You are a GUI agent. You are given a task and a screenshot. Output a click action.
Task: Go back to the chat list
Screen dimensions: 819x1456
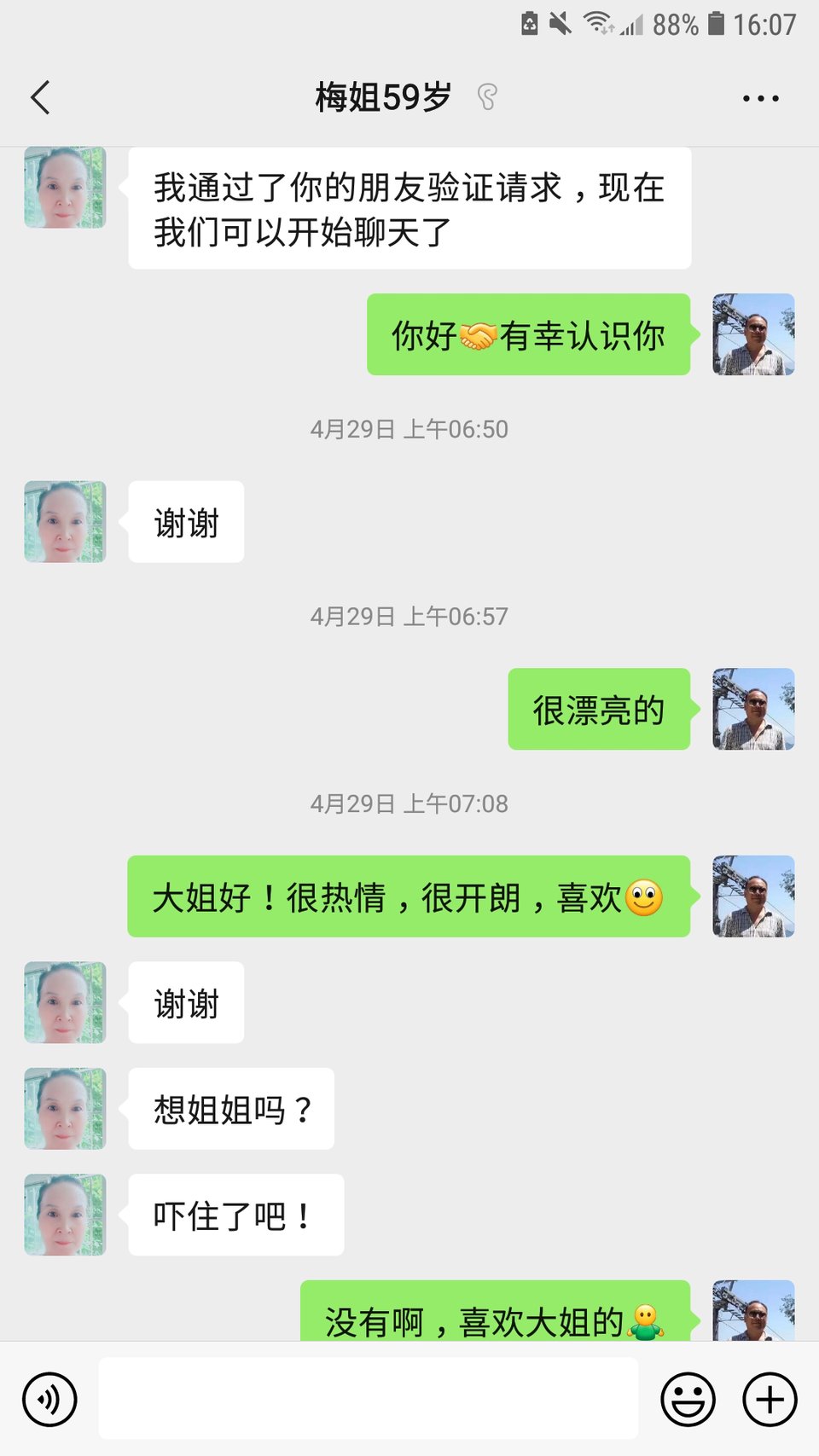click(x=40, y=97)
